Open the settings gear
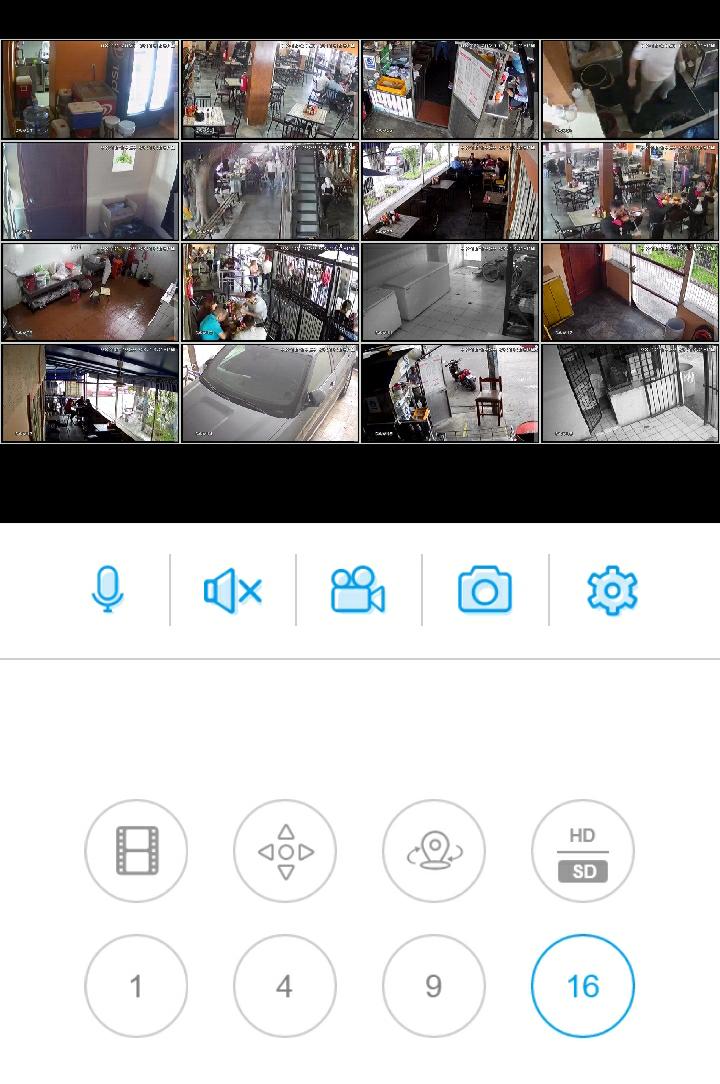The width and height of the screenshot is (720, 1084). [x=612, y=590]
